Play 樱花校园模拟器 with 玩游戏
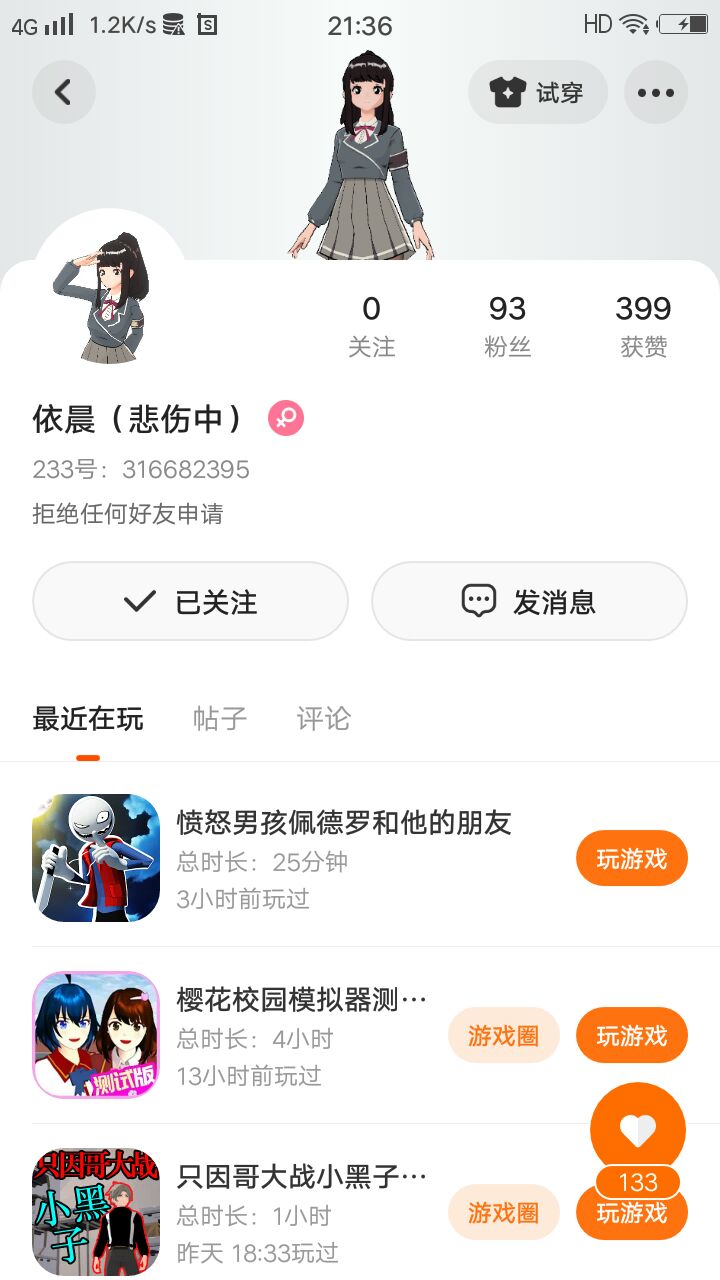Viewport: 720px width, 1280px height. pyautogui.click(x=631, y=1035)
